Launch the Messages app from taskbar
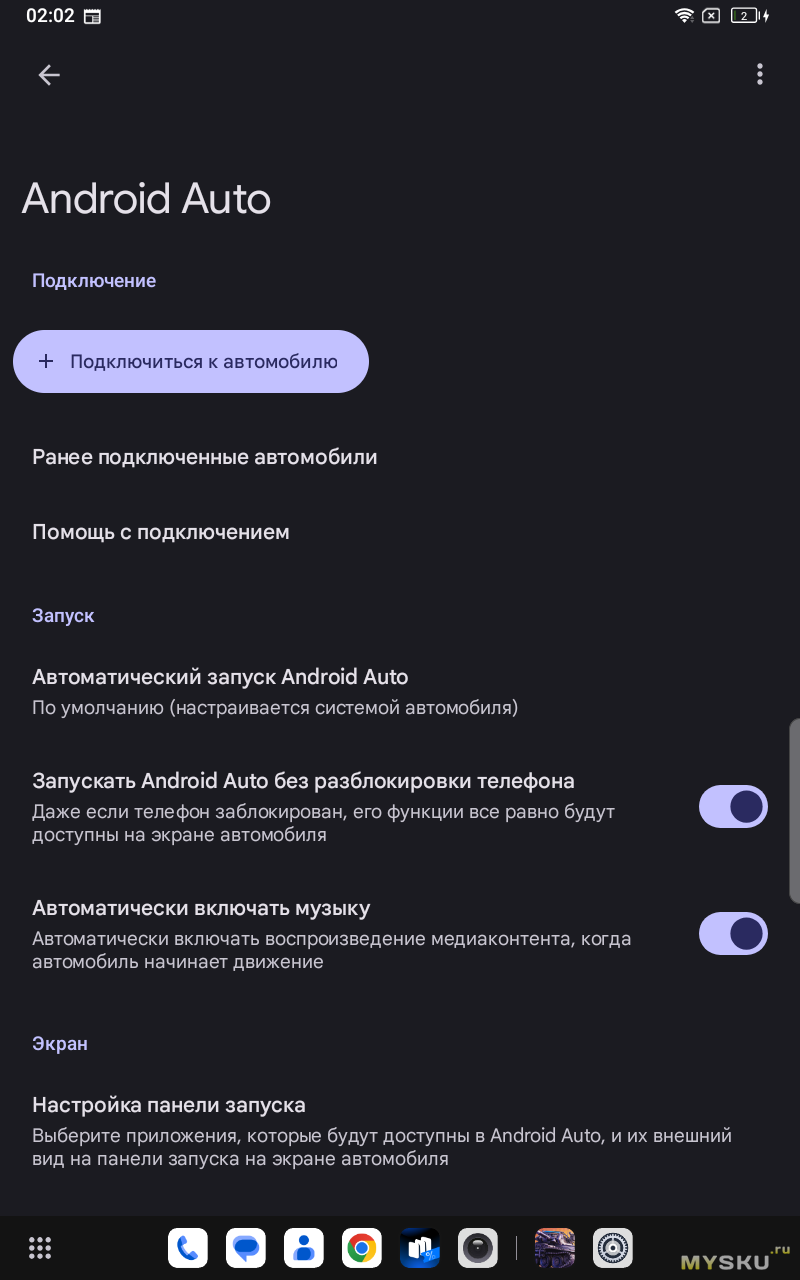The image size is (800, 1280). click(x=246, y=1247)
